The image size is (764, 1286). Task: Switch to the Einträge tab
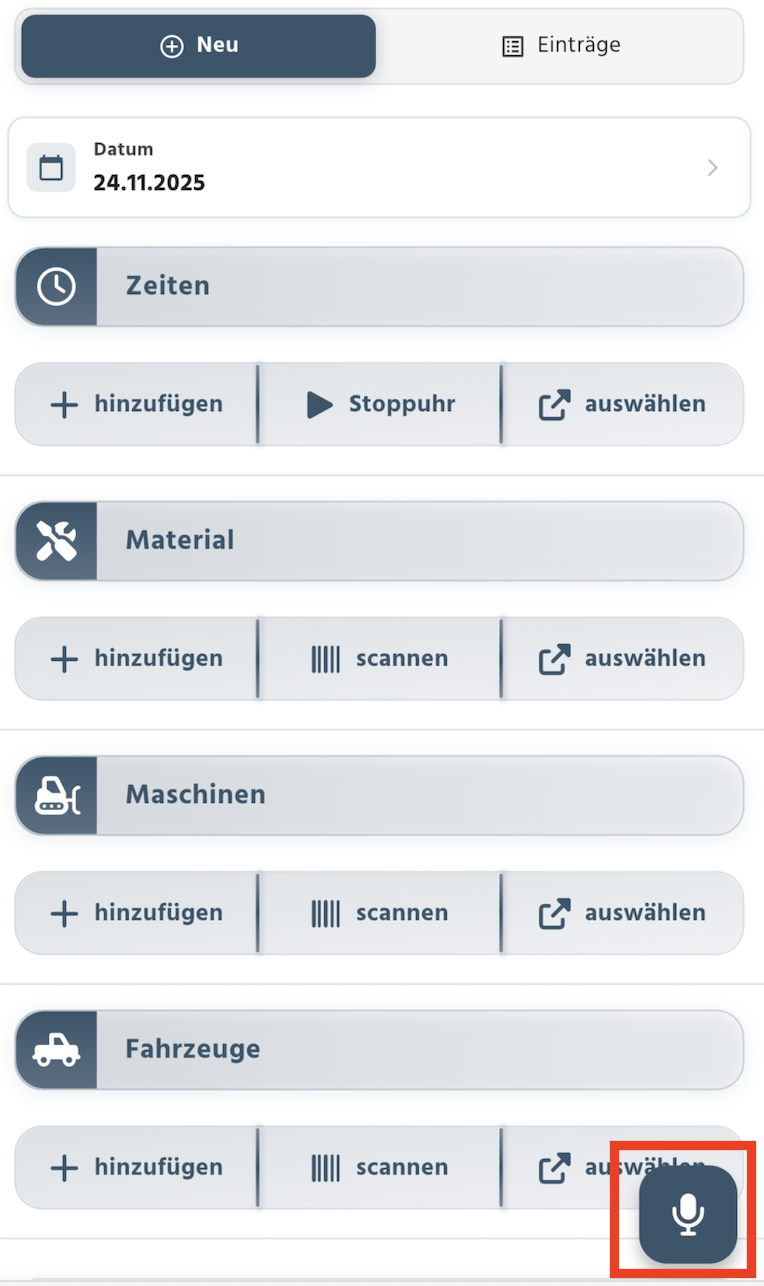[560, 46]
